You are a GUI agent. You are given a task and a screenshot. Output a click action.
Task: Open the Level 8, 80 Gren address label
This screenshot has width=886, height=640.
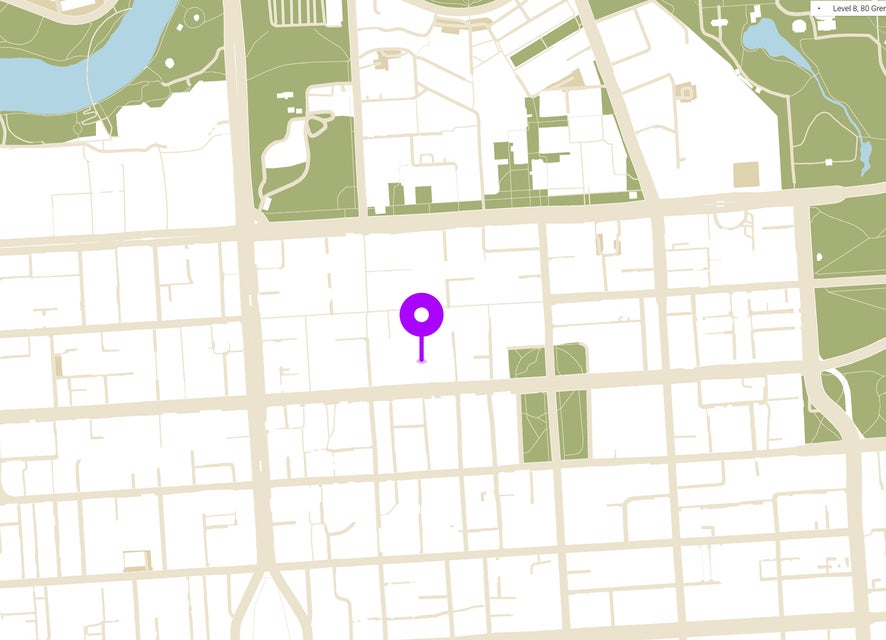point(850,8)
